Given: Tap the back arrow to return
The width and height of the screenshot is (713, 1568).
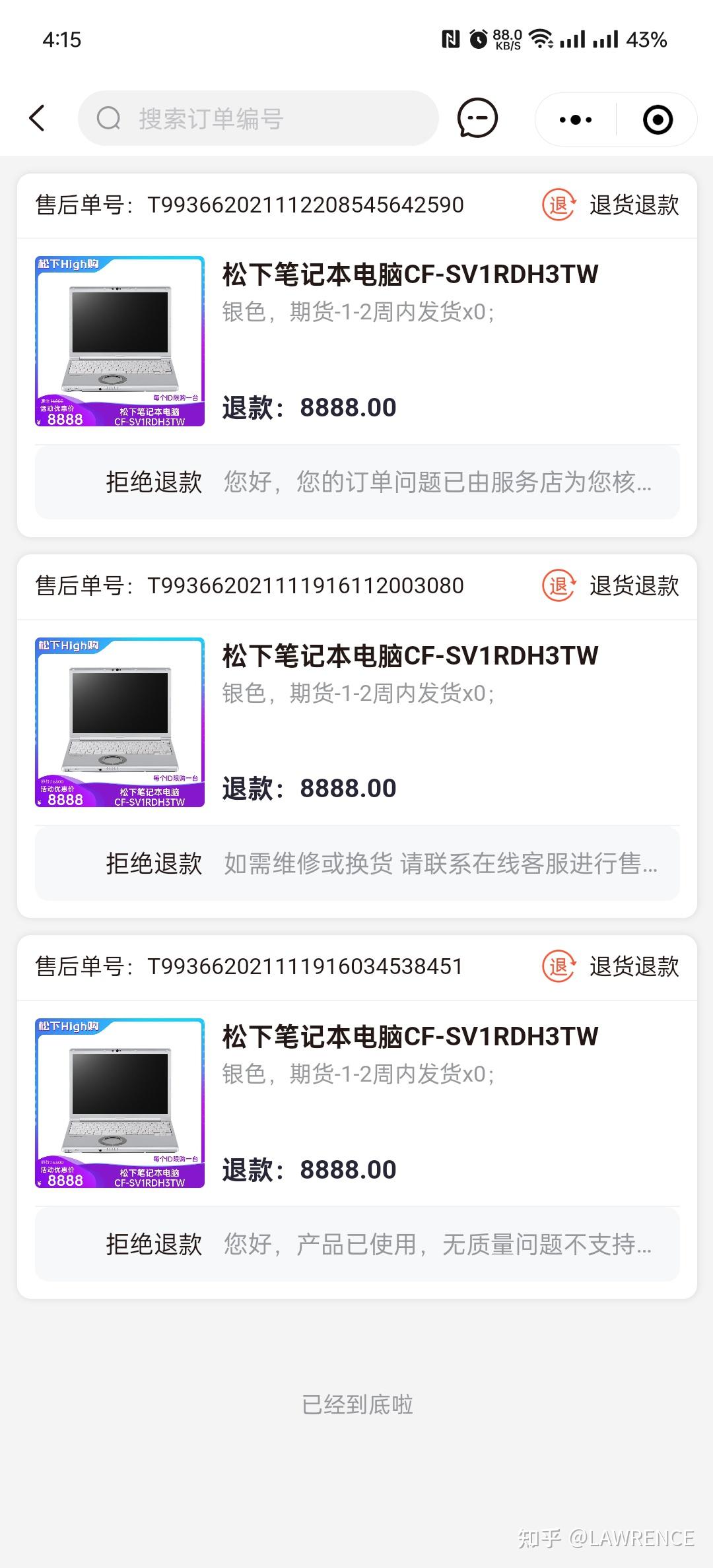Looking at the screenshot, I should coord(38,119).
